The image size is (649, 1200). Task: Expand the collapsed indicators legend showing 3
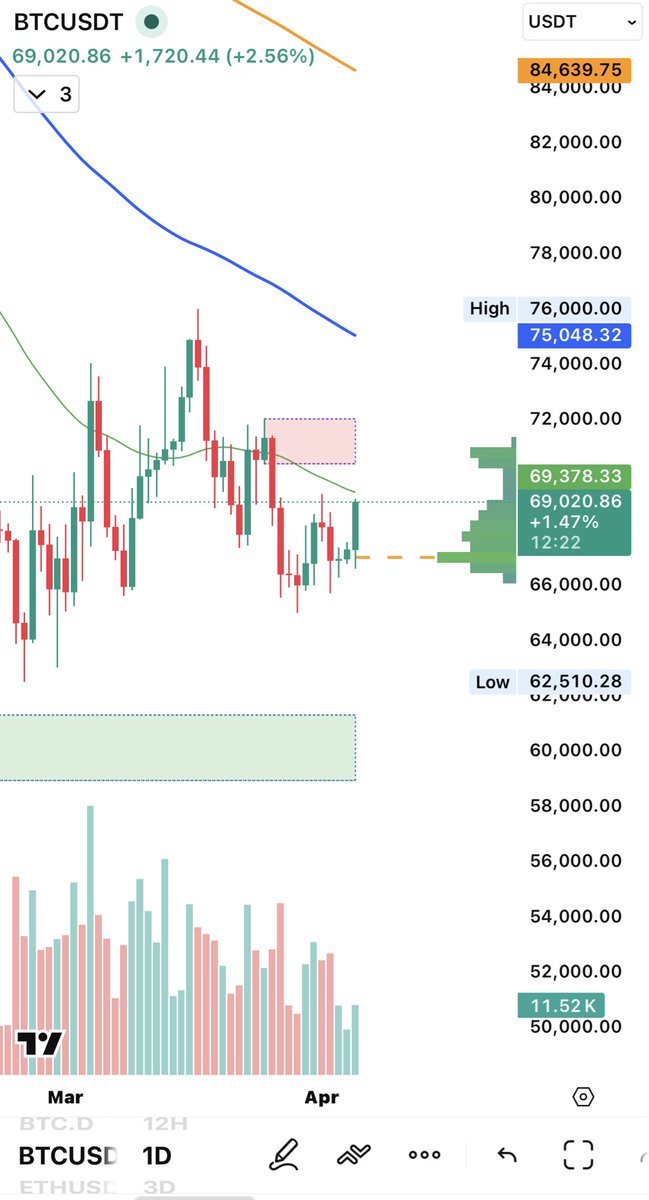point(47,95)
